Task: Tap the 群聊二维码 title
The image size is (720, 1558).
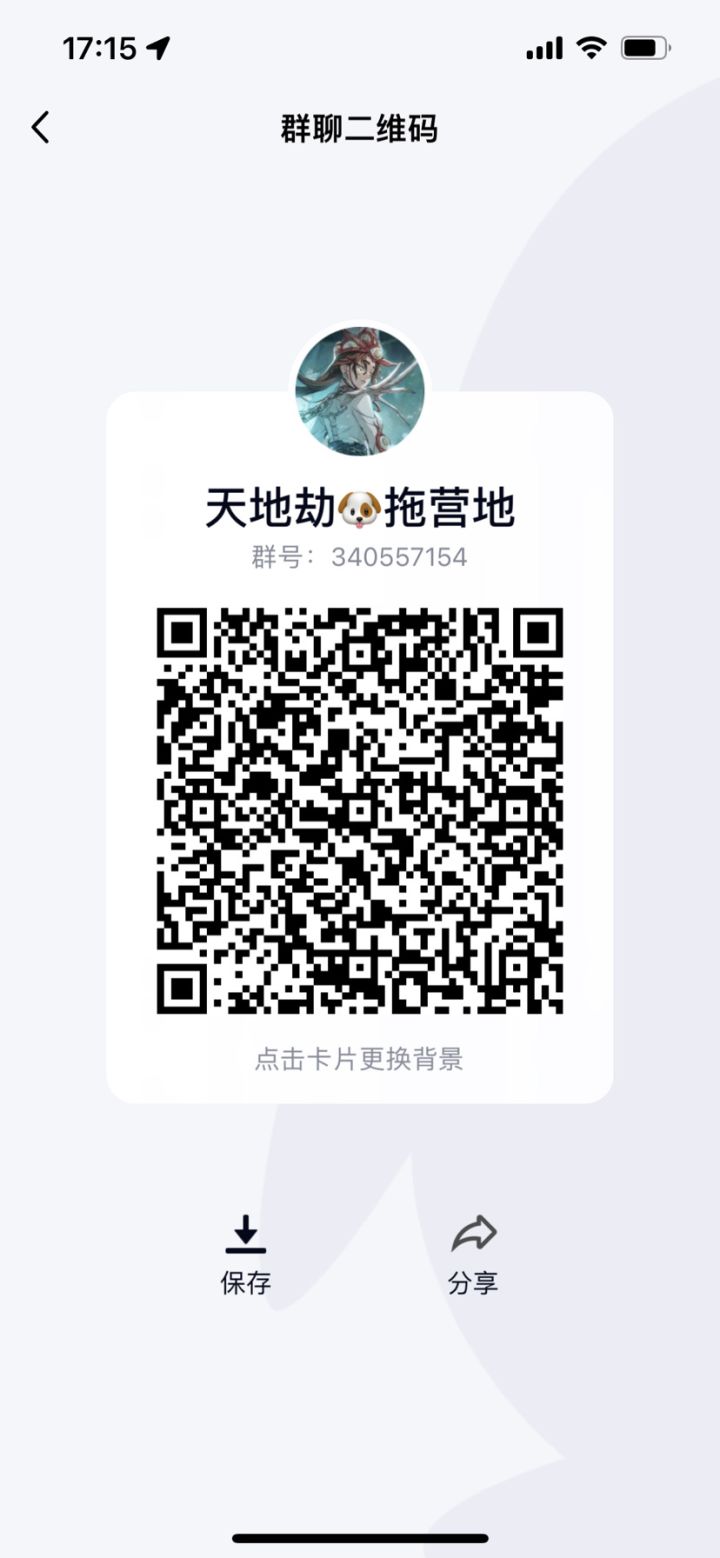Action: (x=360, y=128)
